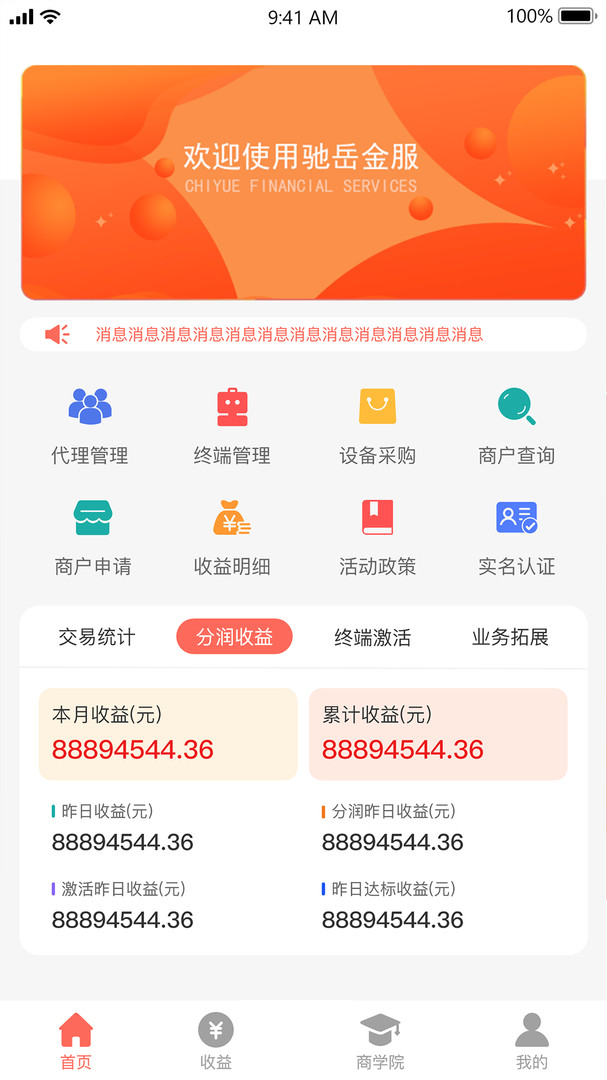
Task: Open the 本月收益 card
Action: coord(168,734)
